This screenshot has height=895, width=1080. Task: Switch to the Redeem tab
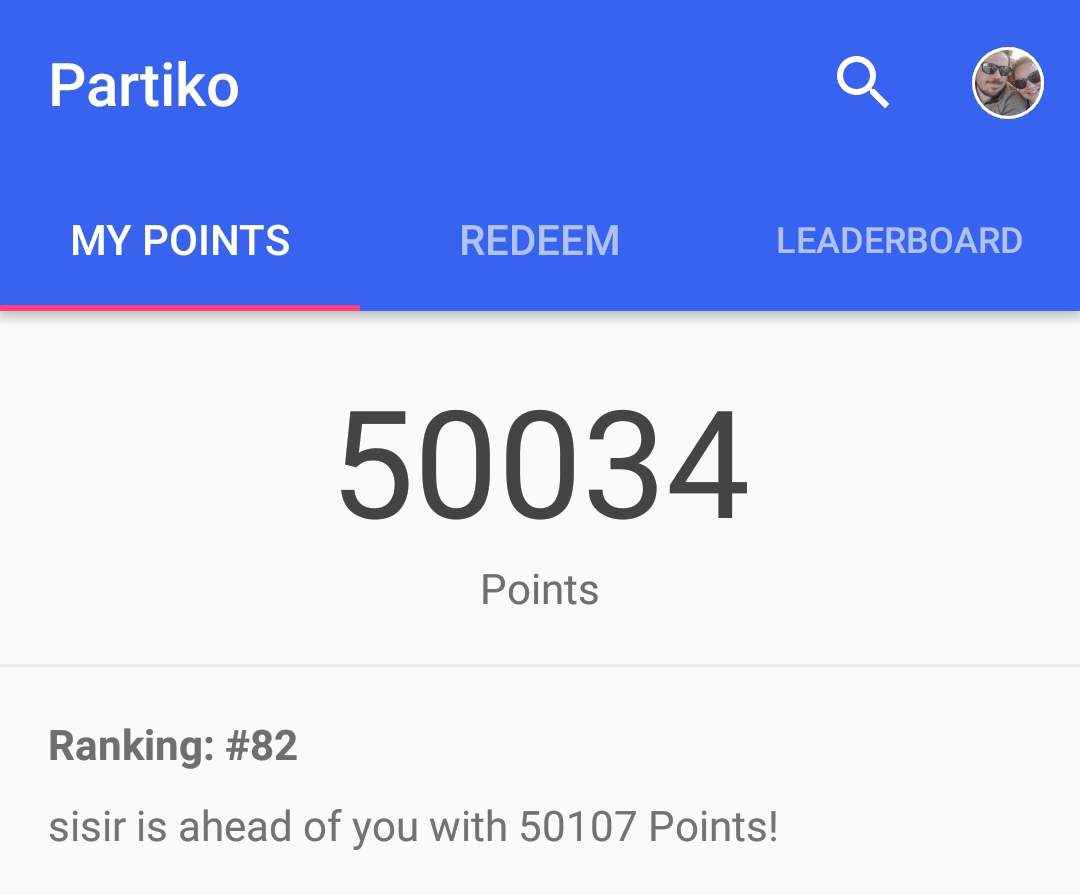click(540, 241)
